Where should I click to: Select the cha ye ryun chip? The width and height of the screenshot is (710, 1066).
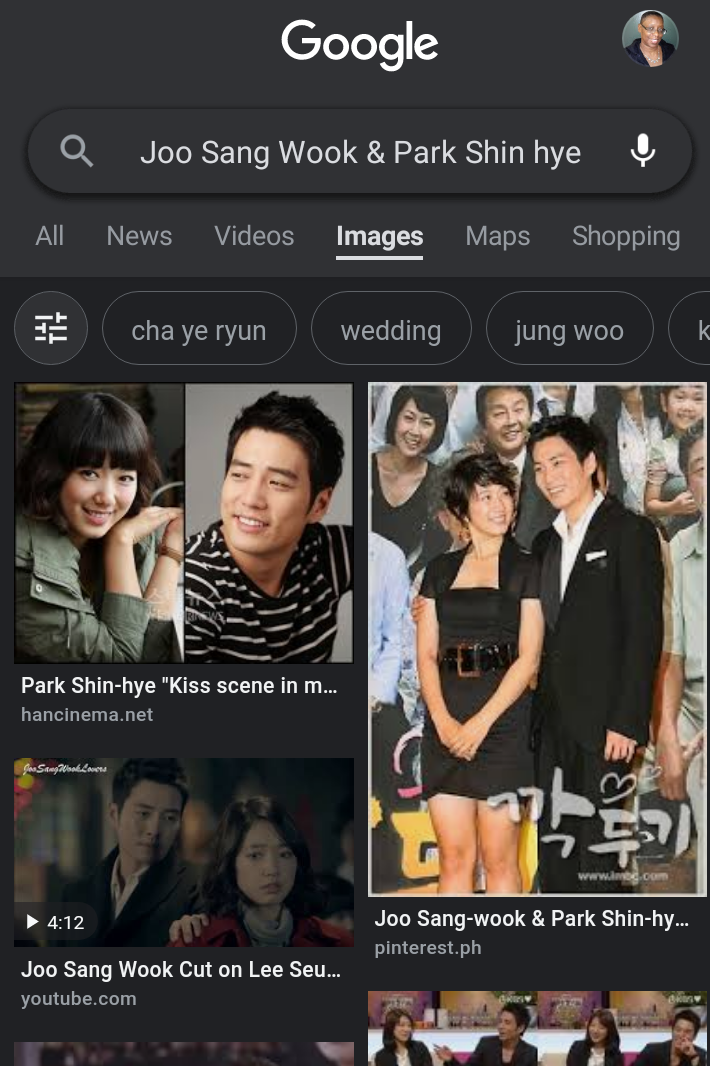(x=199, y=329)
